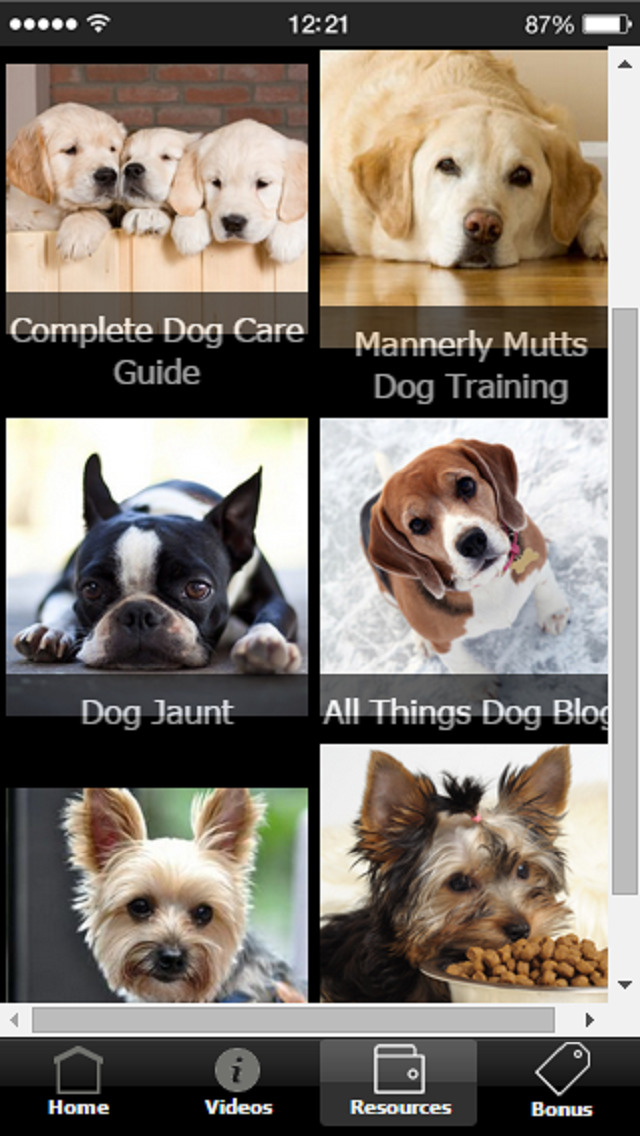Tap the vertical scrollbar's up arrow

click(x=624, y=64)
